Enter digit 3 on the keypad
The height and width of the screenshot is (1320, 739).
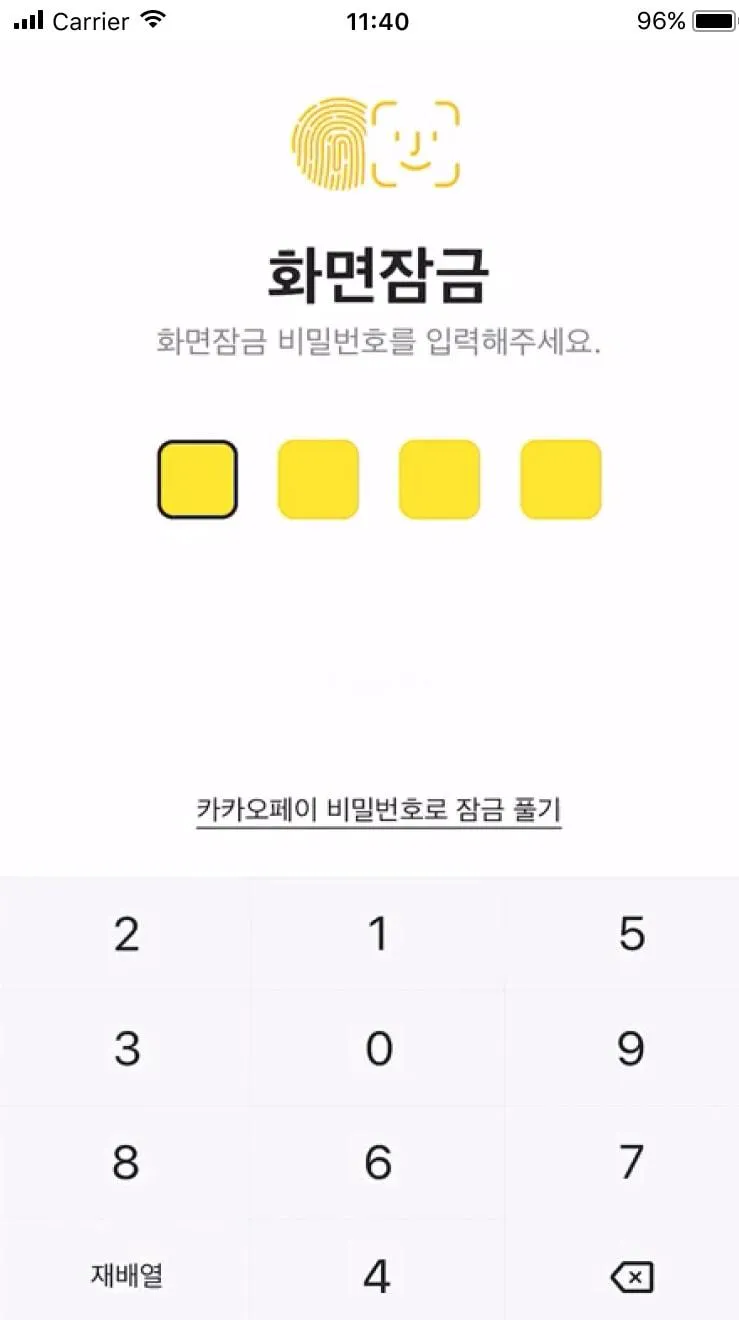click(126, 1049)
